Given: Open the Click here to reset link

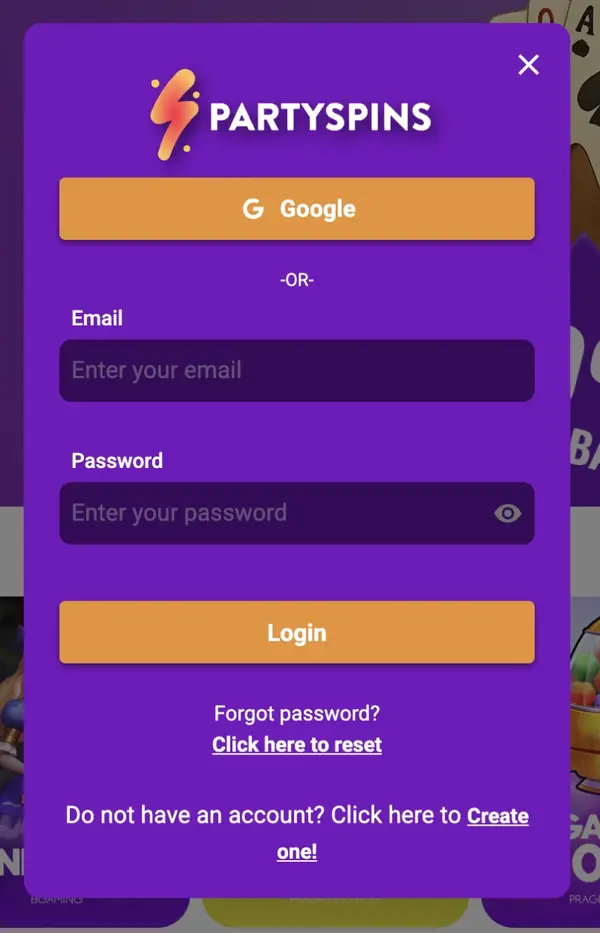Looking at the screenshot, I should tap(297, 744).
